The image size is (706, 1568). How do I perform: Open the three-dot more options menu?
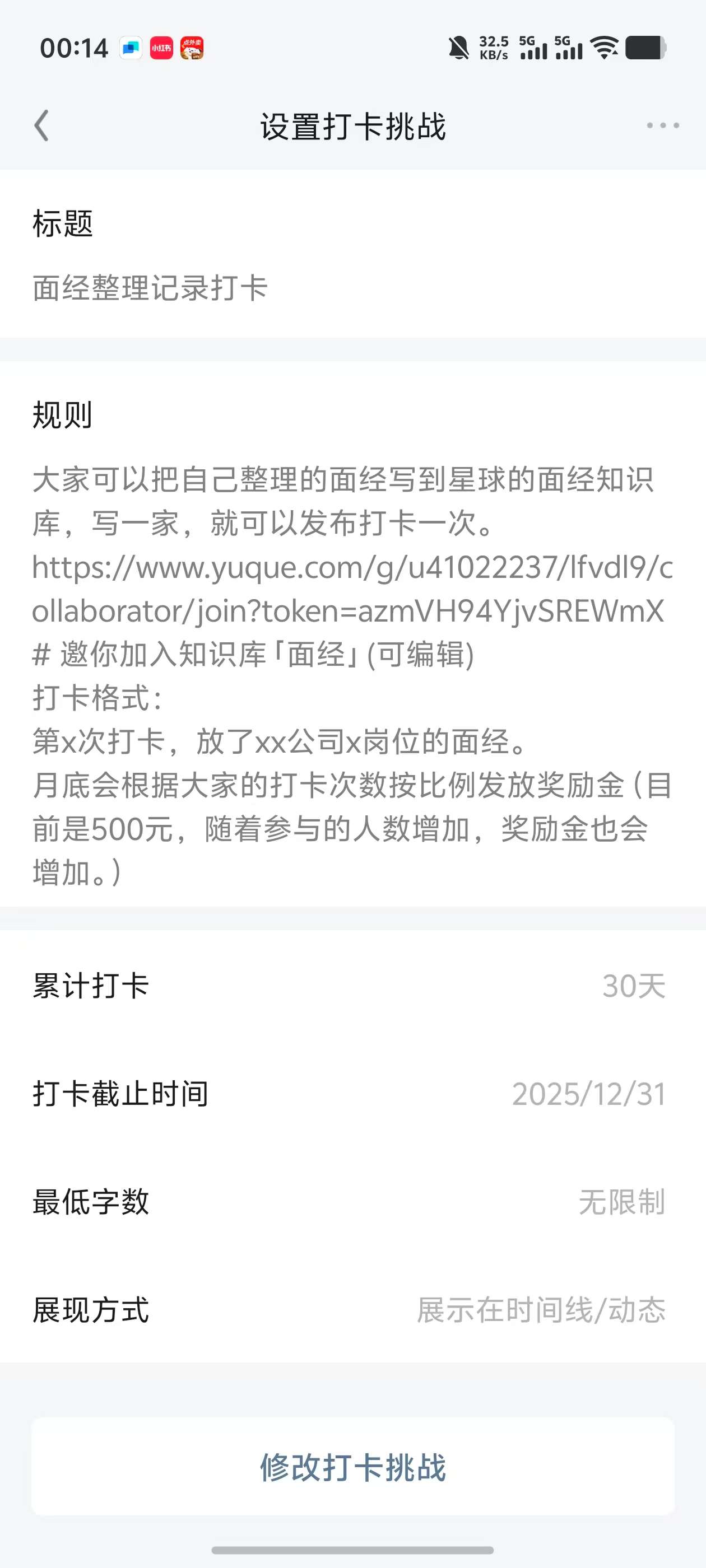pos(663,126)
